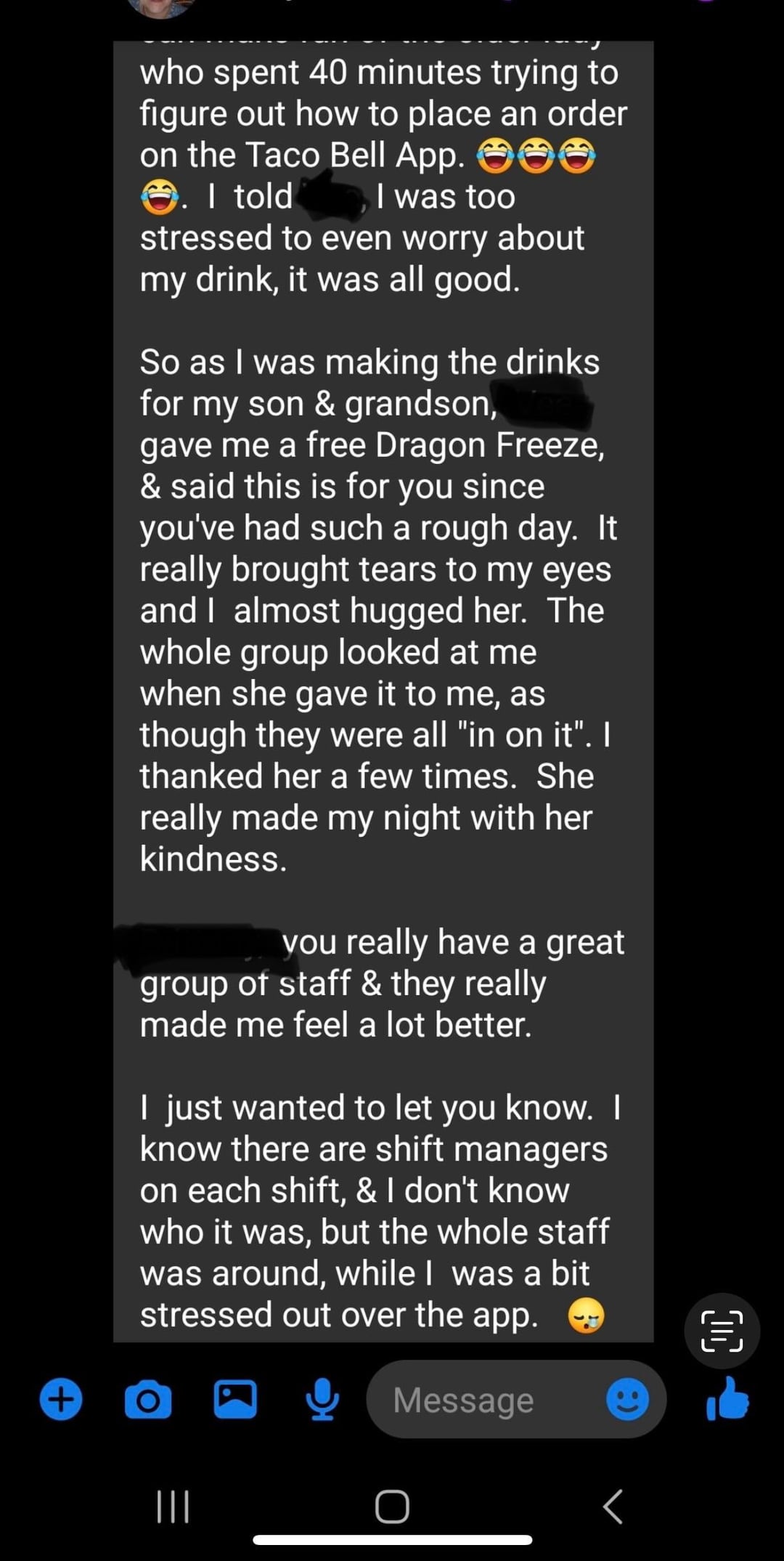Open the emoji picker in the message box
The image size is (784, 1561).
coord(627,1399)
